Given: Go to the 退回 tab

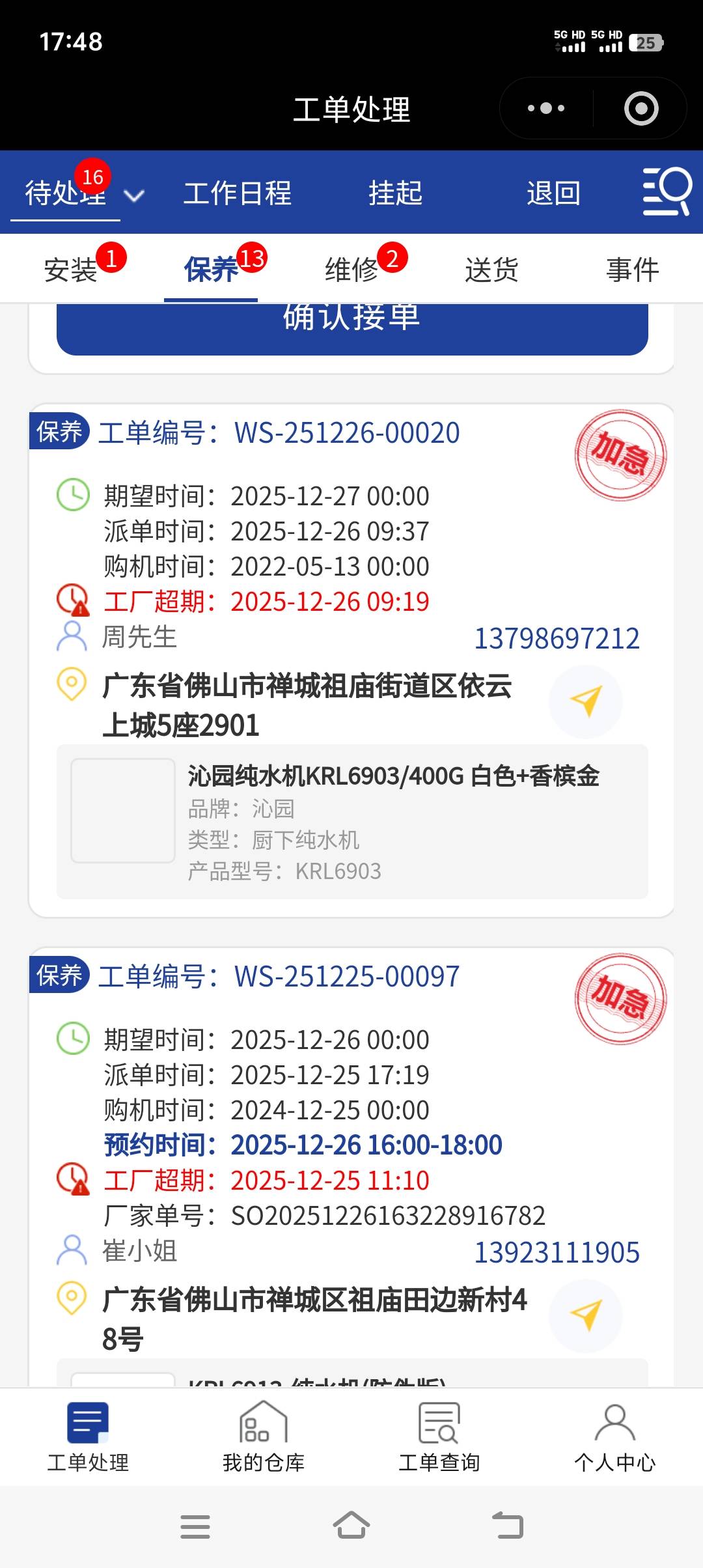Looking at the screenshot, I should (x=553, y=193).
